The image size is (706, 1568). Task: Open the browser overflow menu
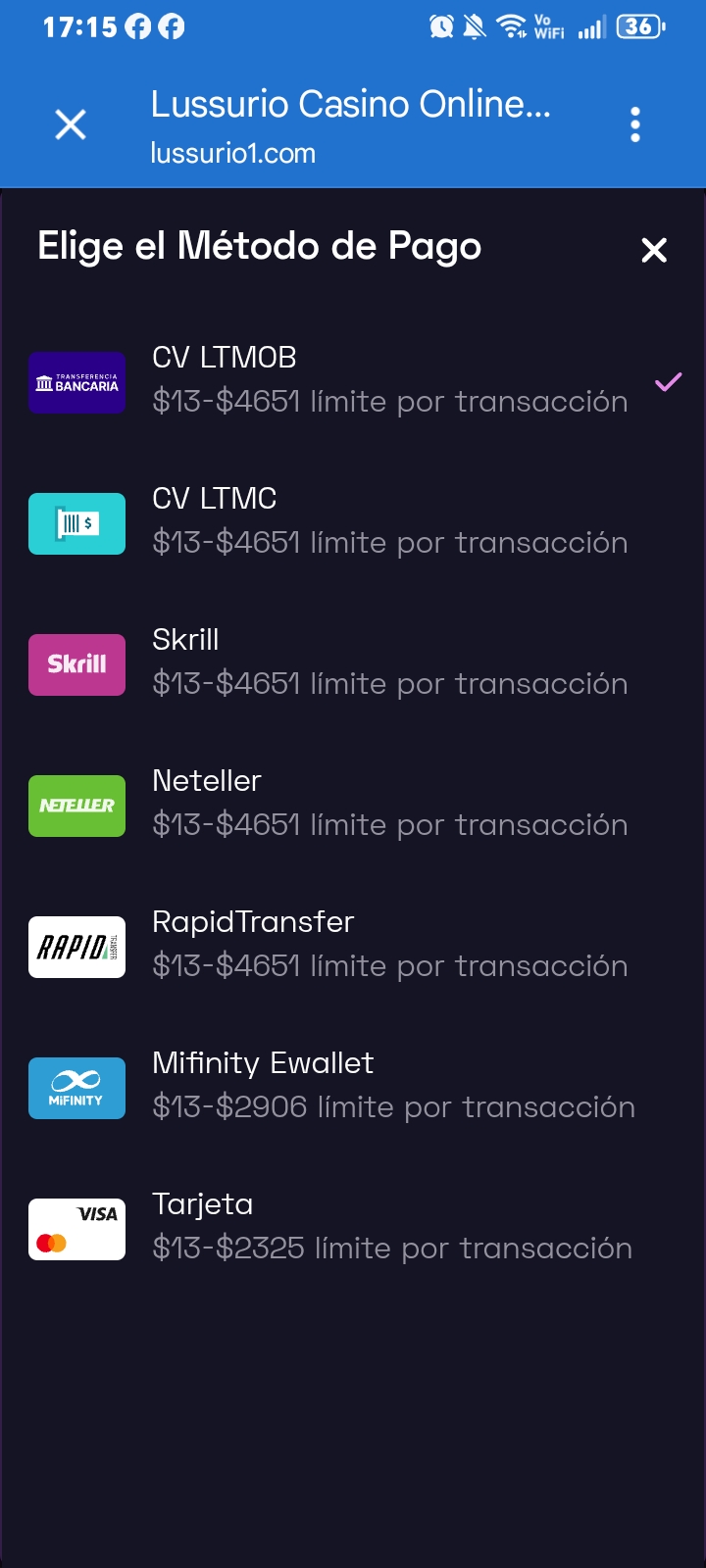click(635, 125)
